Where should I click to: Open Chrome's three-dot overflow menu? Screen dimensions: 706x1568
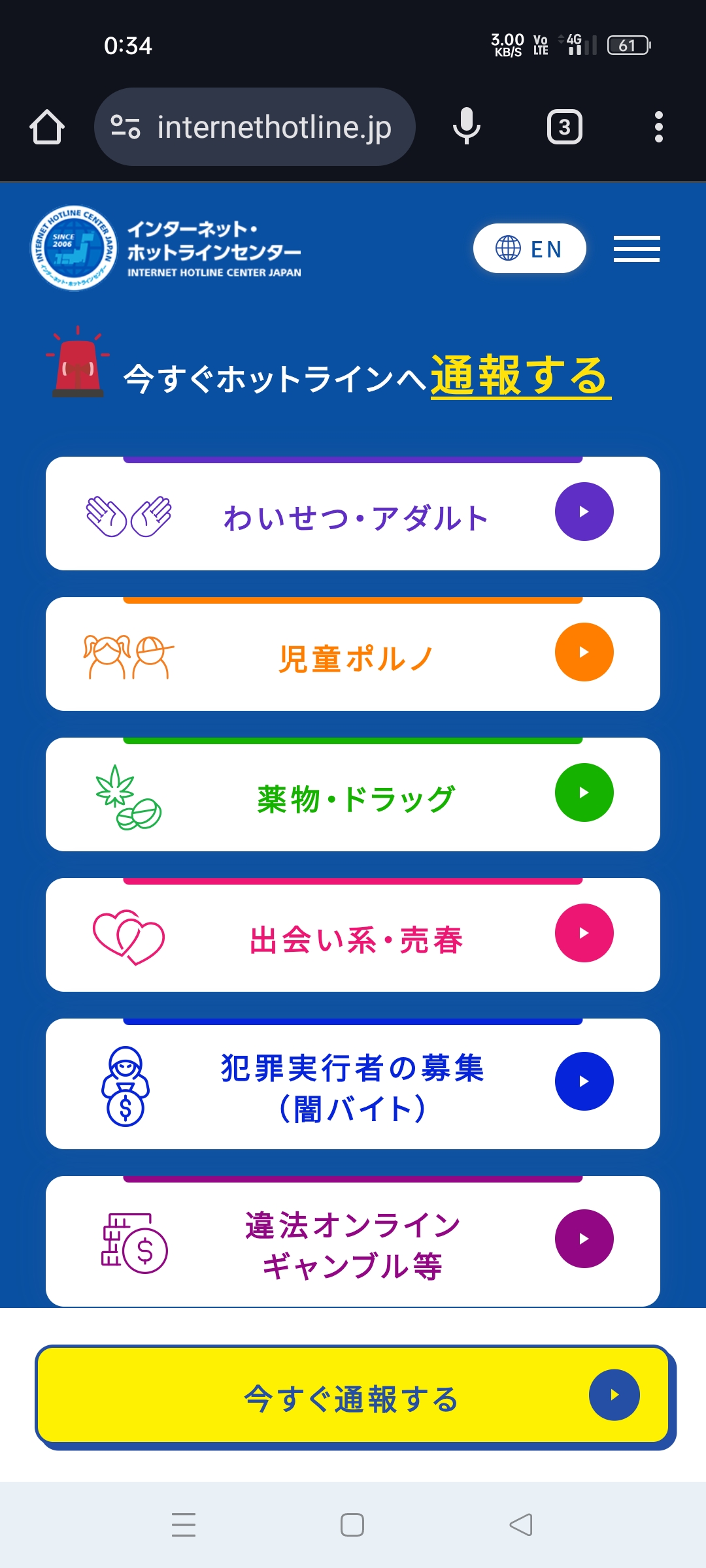point(658,126)
